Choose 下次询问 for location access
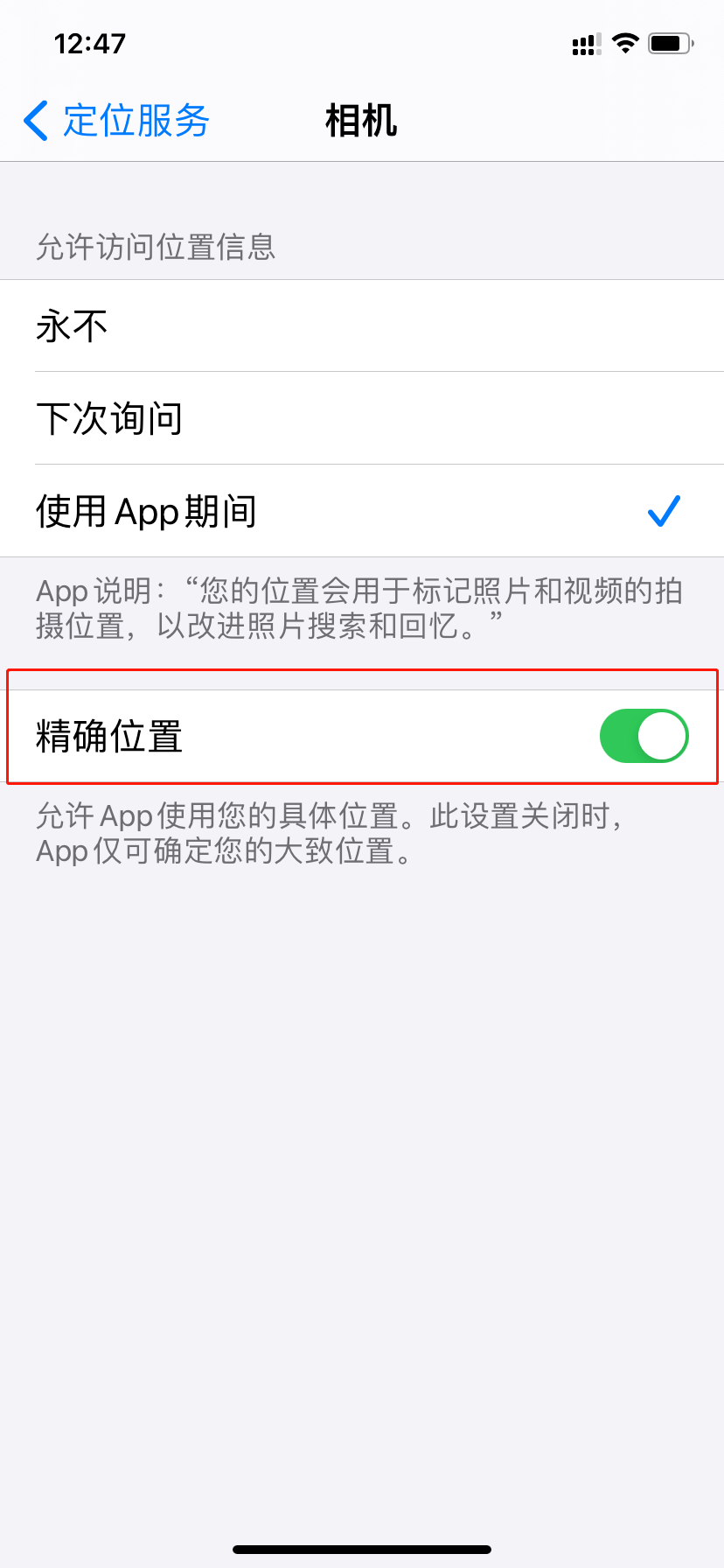This screenshot has height=1568, width=724. click(362, 418)
